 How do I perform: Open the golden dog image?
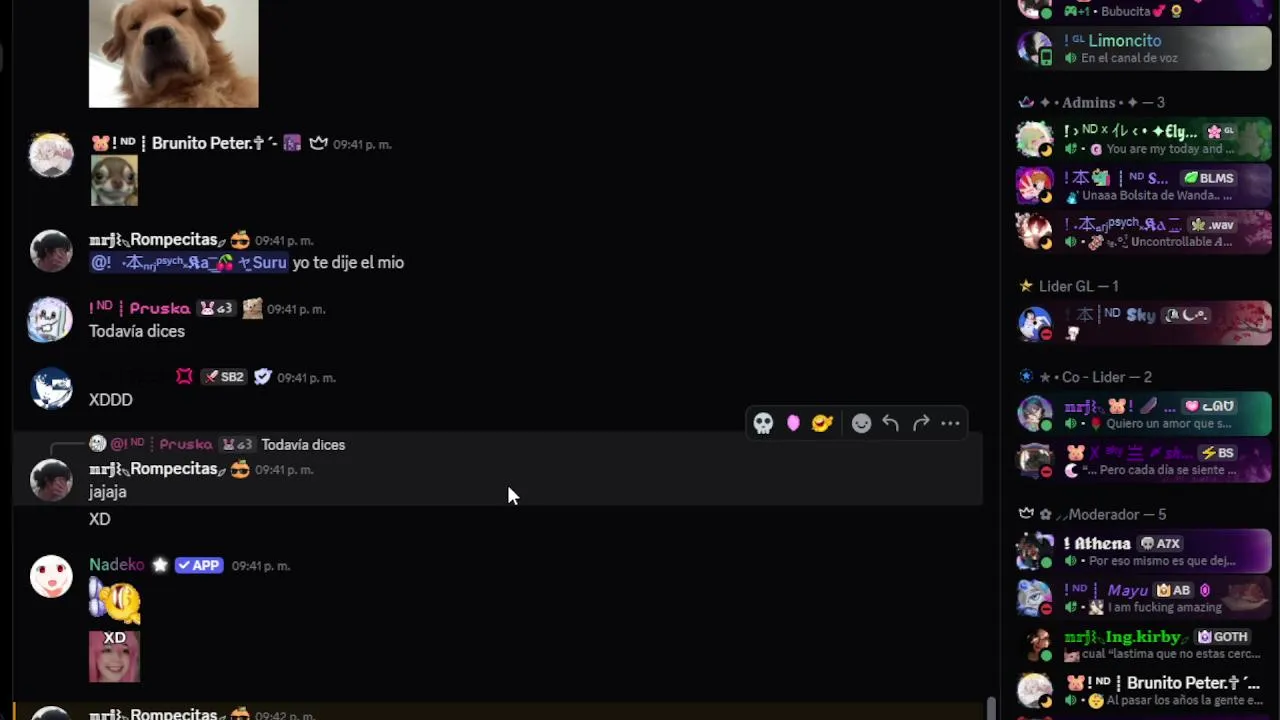coord(173,52)
